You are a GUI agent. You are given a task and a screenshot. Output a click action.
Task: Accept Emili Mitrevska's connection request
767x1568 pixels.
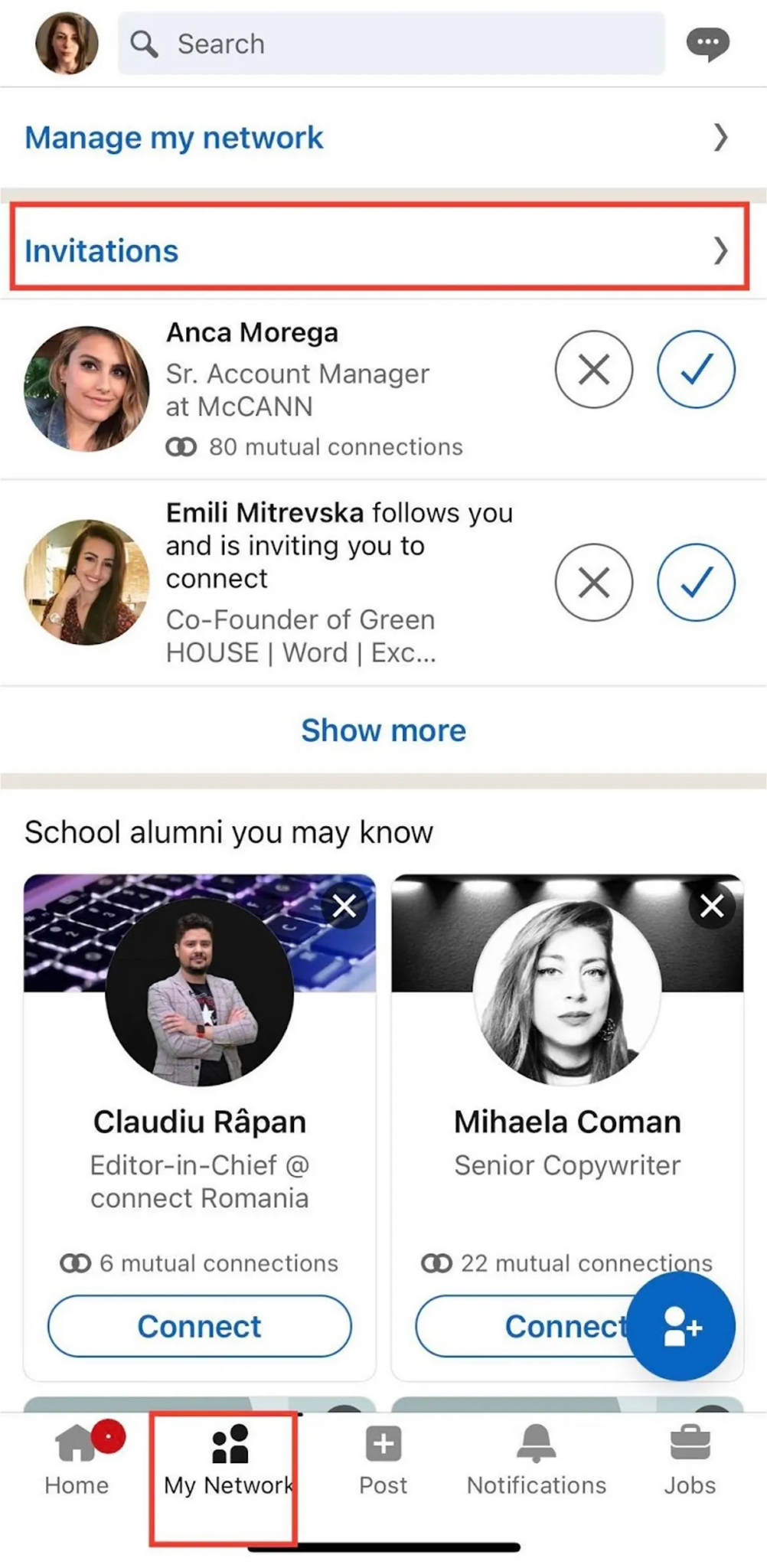coord(695,582)
